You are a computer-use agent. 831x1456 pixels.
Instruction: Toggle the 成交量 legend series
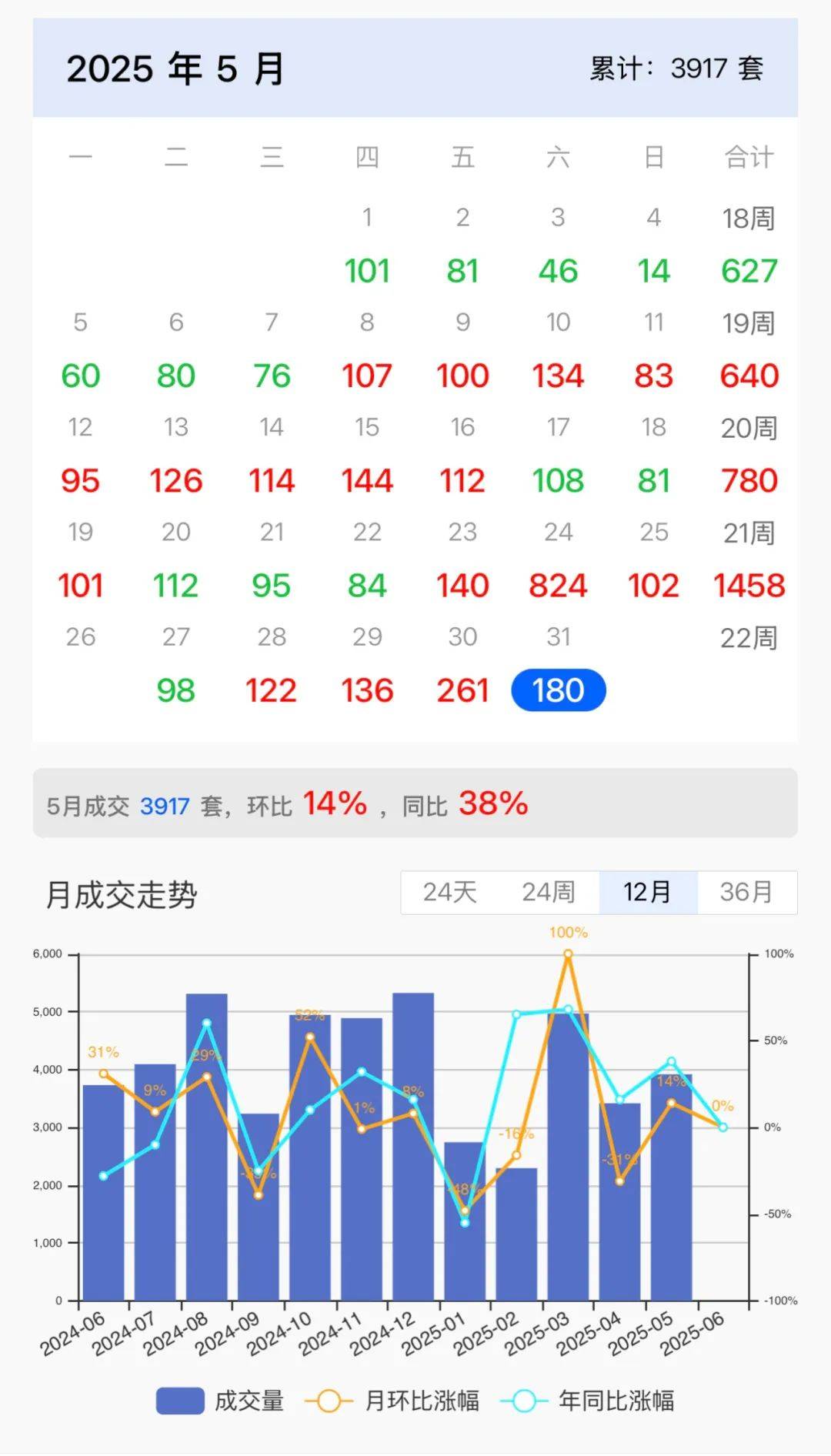coord(220,1400)
